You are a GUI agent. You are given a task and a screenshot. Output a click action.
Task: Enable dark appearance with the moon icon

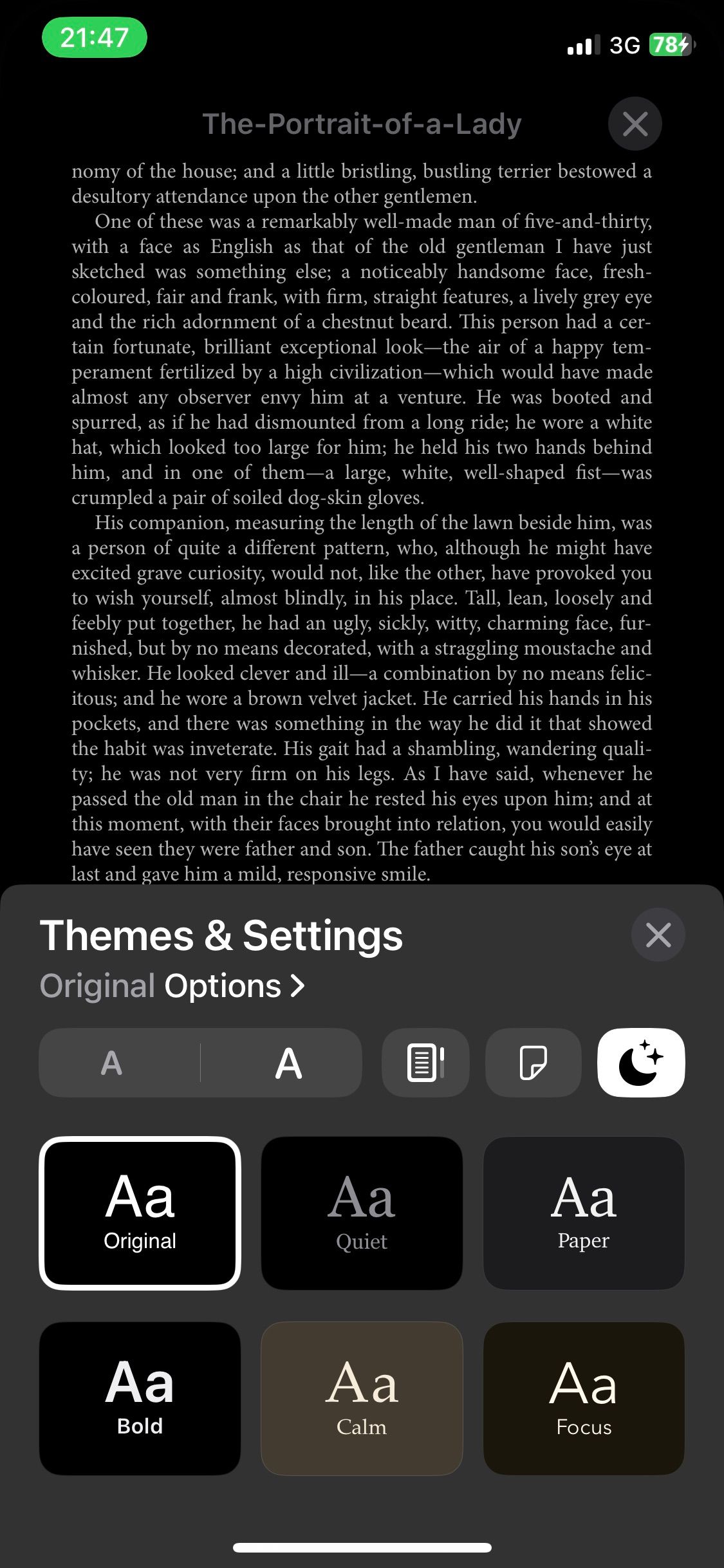pyautogui.click(x=640, y=1063)
